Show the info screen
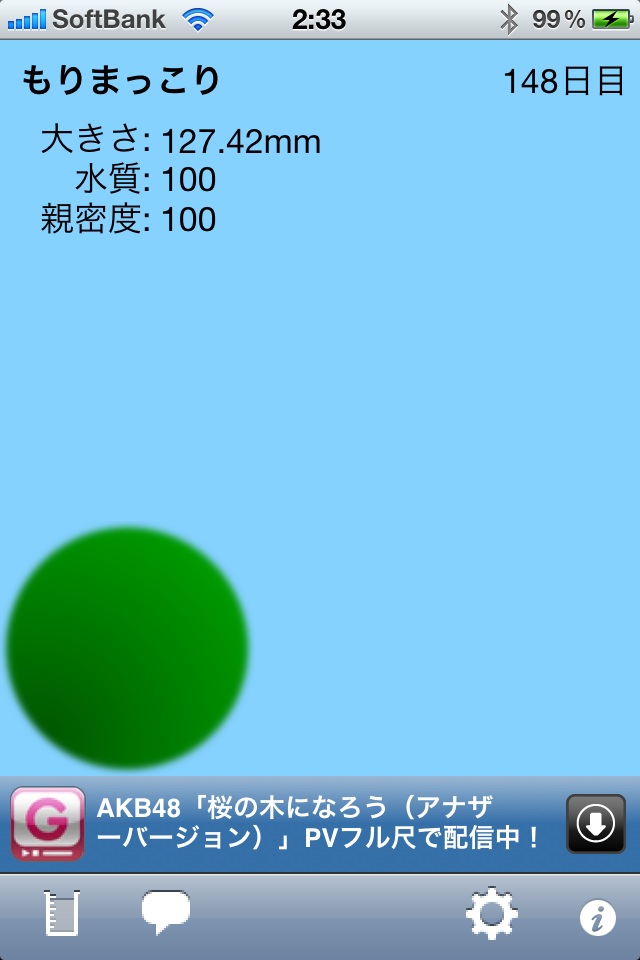This screenshot has height=960, width=640. [x=598, y=917]
